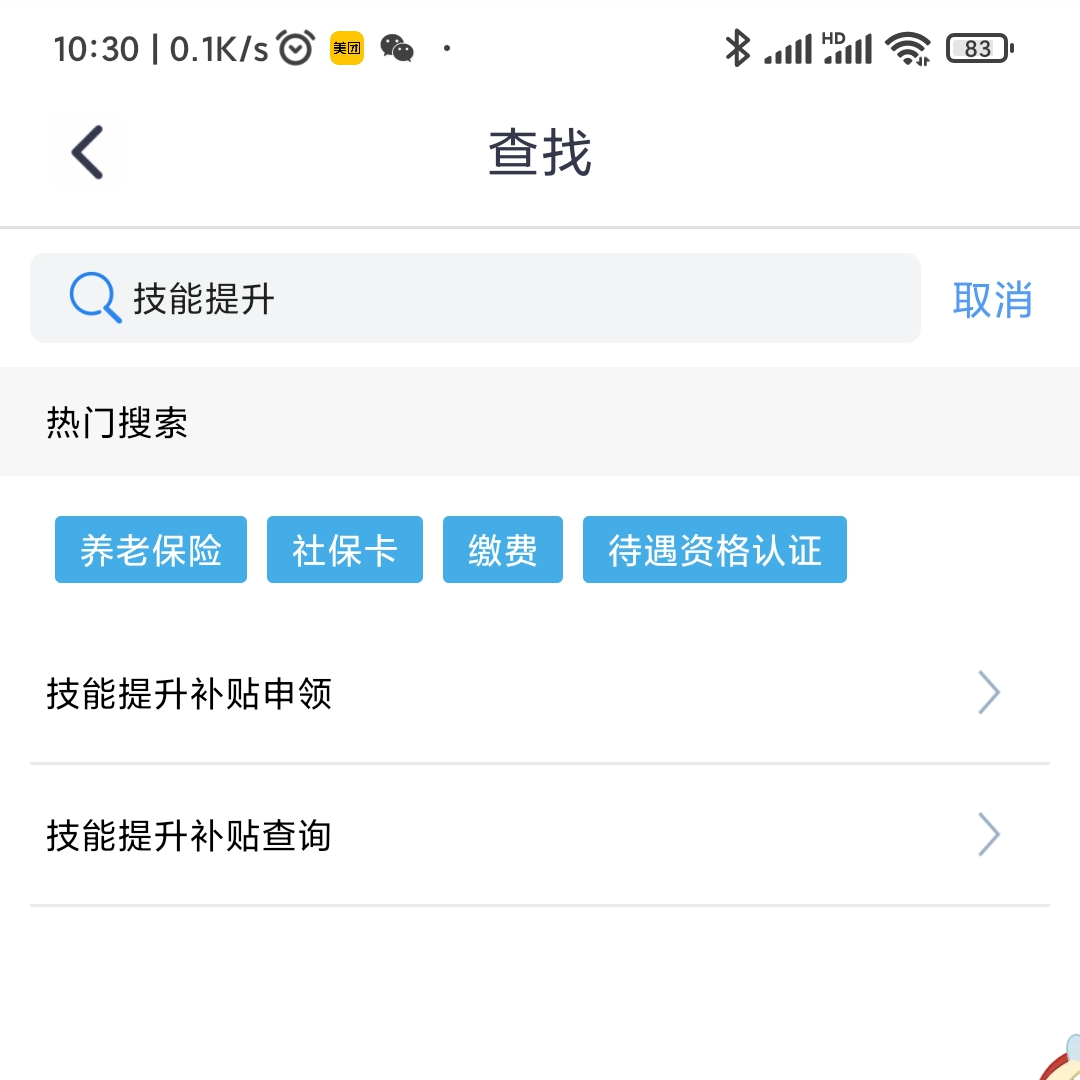
Task: Select the 养老保险 hot search chip
Action: click(x=151, y=550)
